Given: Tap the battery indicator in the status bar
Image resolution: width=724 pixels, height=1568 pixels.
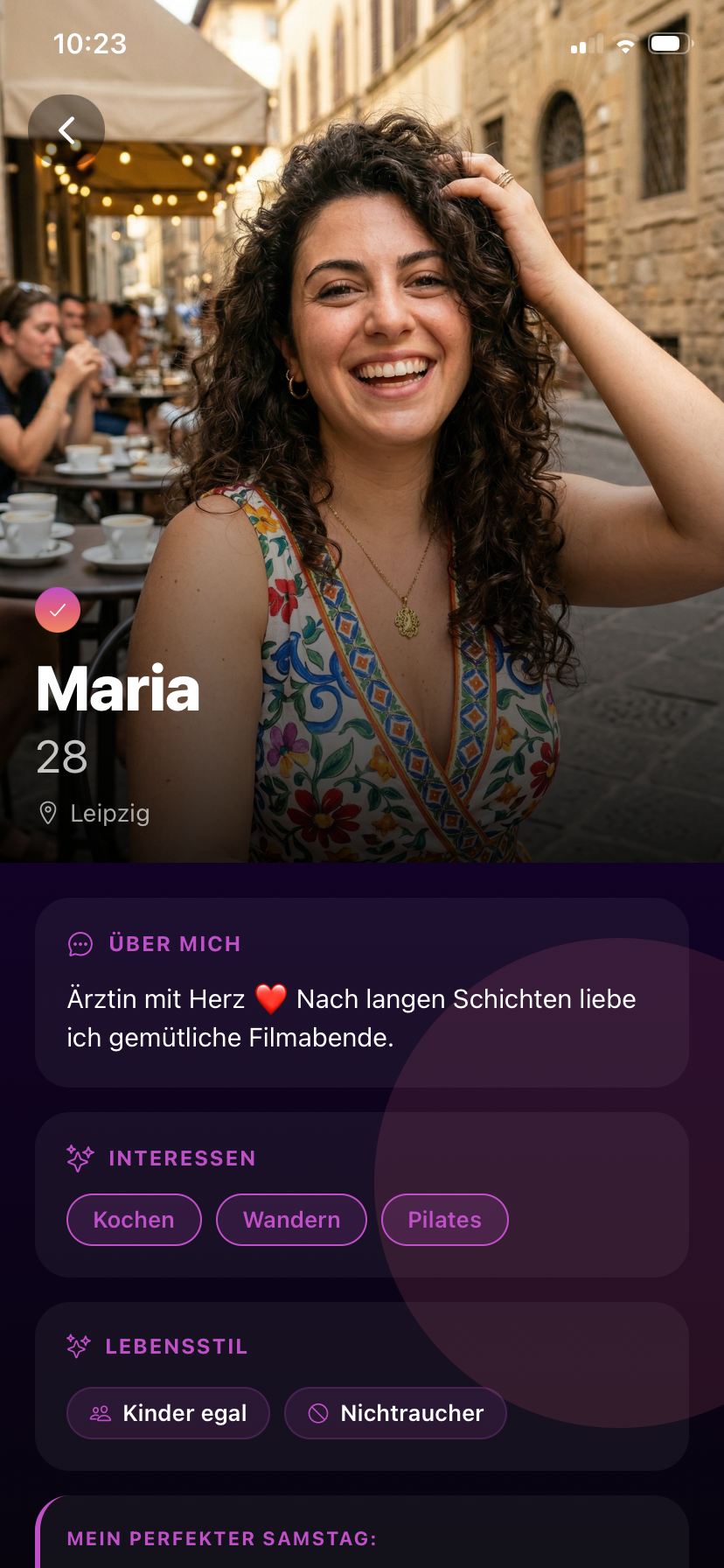Looking at the screenshot, I should tap(668, 43).
